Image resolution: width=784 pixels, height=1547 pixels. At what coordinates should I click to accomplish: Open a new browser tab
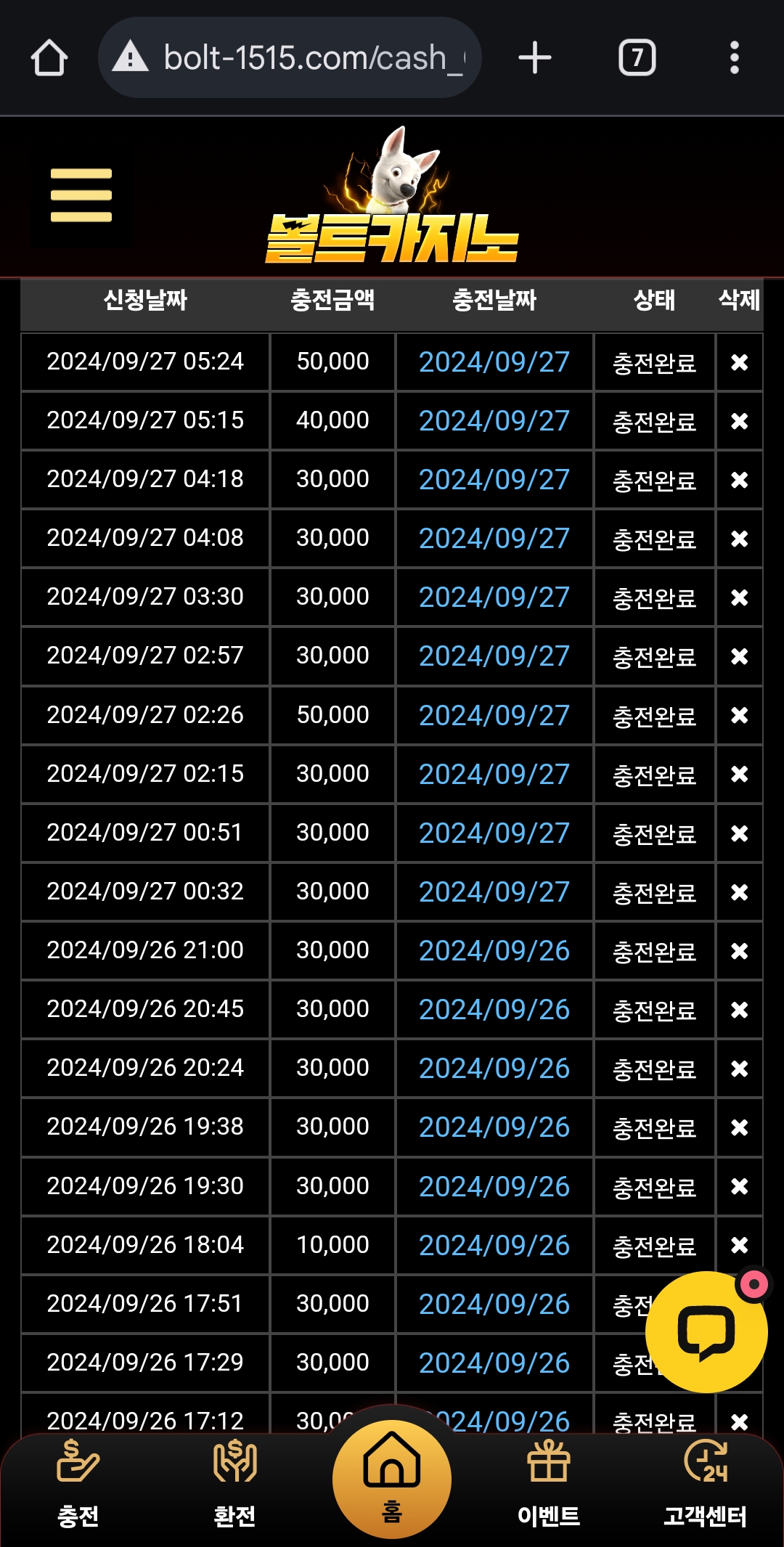tap(535, 58)
